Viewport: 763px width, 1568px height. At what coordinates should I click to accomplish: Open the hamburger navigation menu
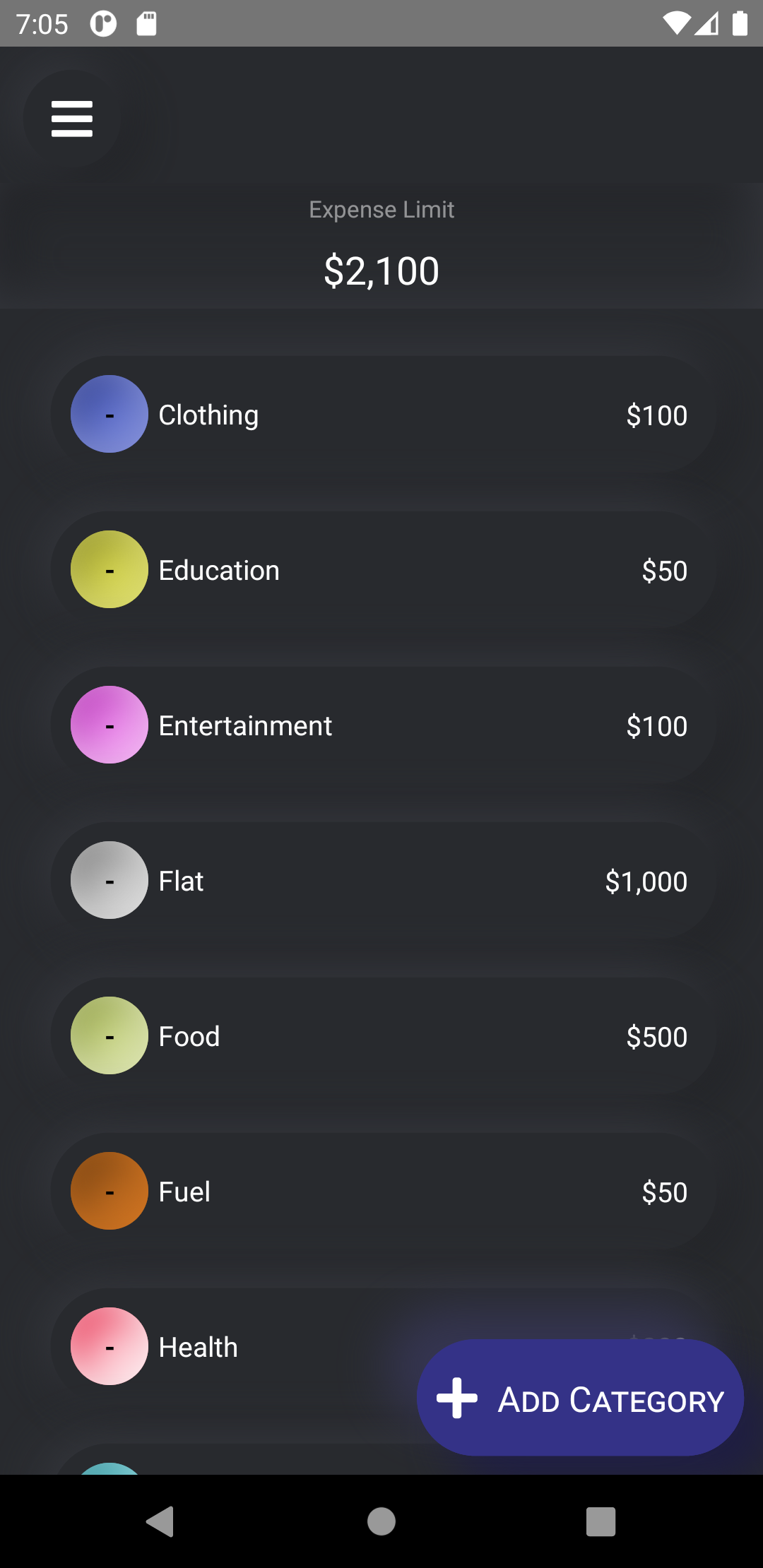(x=72, y=119)
